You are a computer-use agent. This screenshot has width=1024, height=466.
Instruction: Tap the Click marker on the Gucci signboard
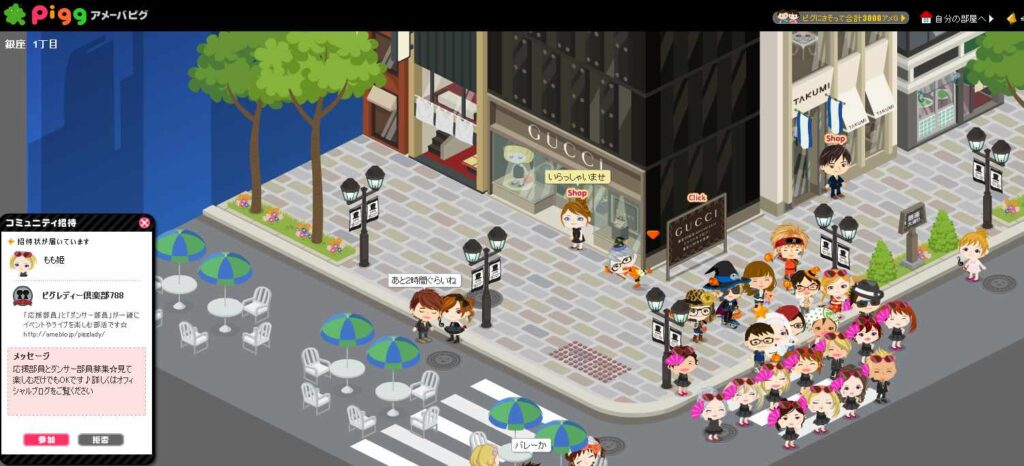[697, 198]
